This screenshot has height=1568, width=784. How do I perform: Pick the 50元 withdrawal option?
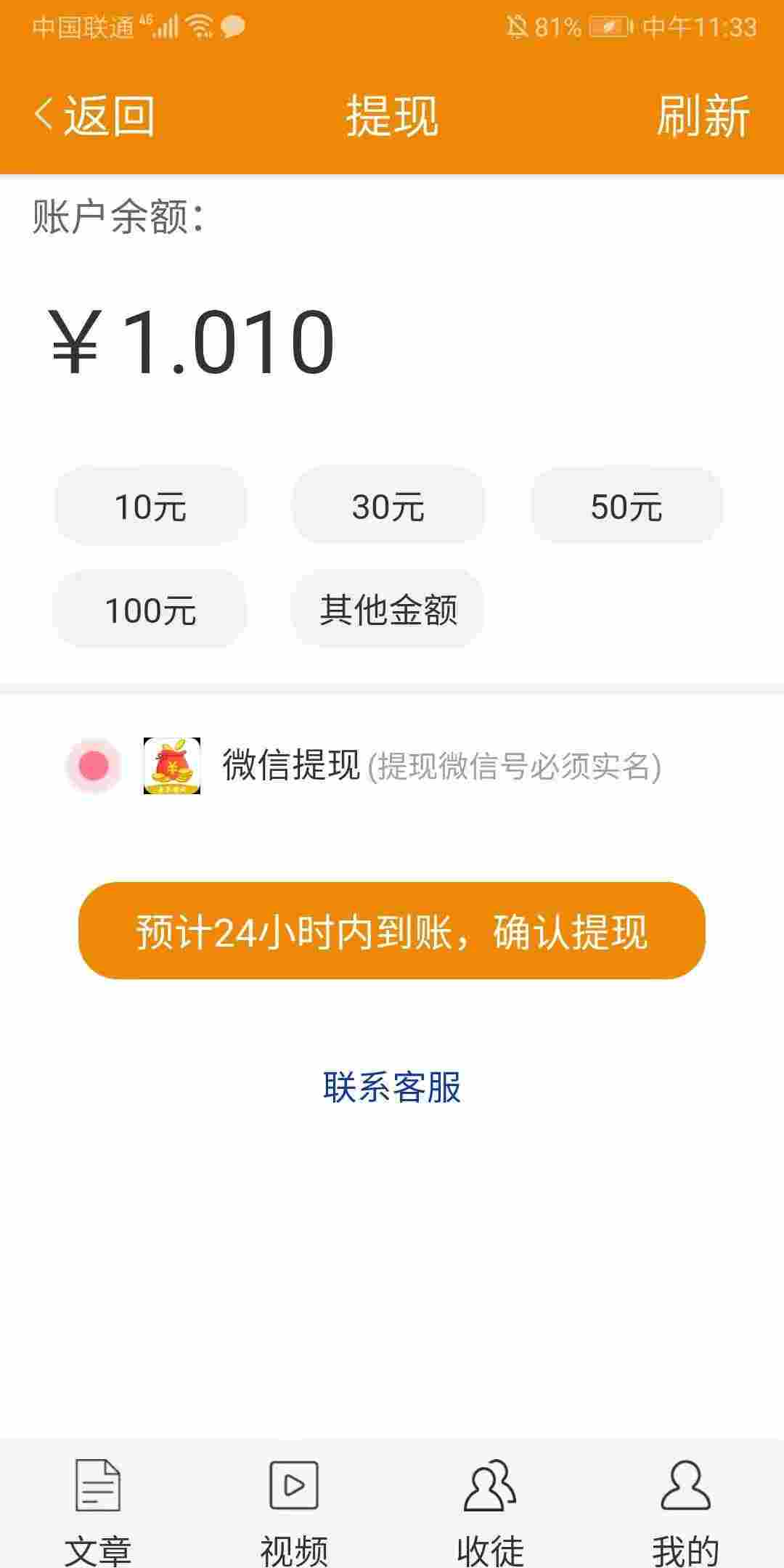626,506
